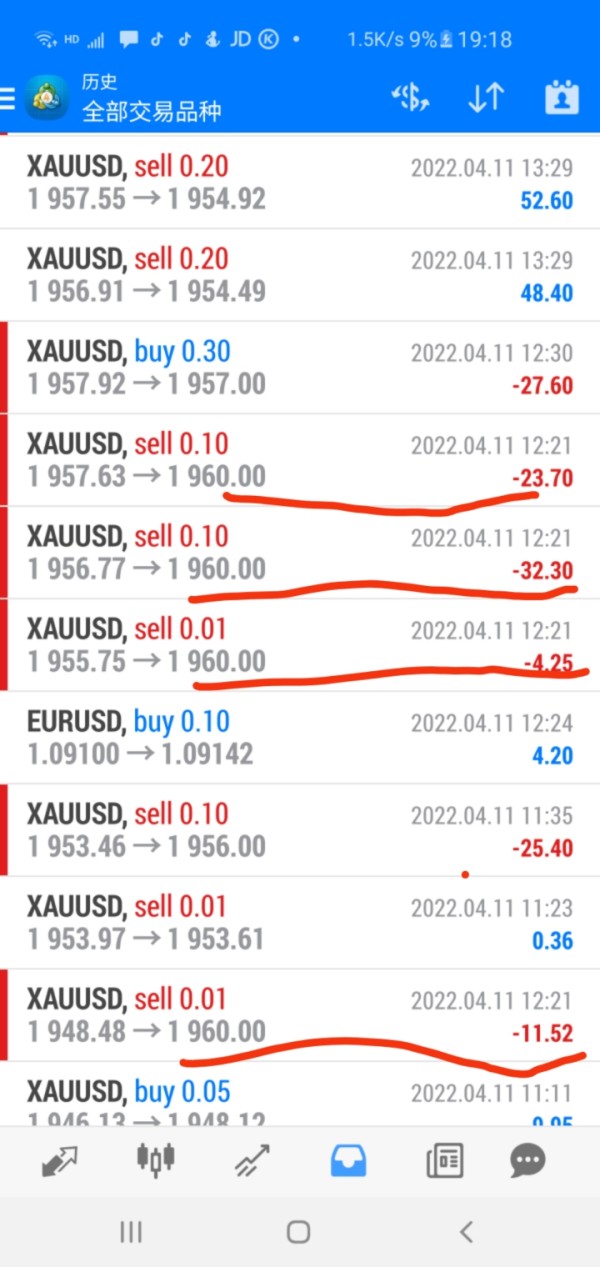Open the XAUUSD buy 0.30 deal

pos(300,367)
